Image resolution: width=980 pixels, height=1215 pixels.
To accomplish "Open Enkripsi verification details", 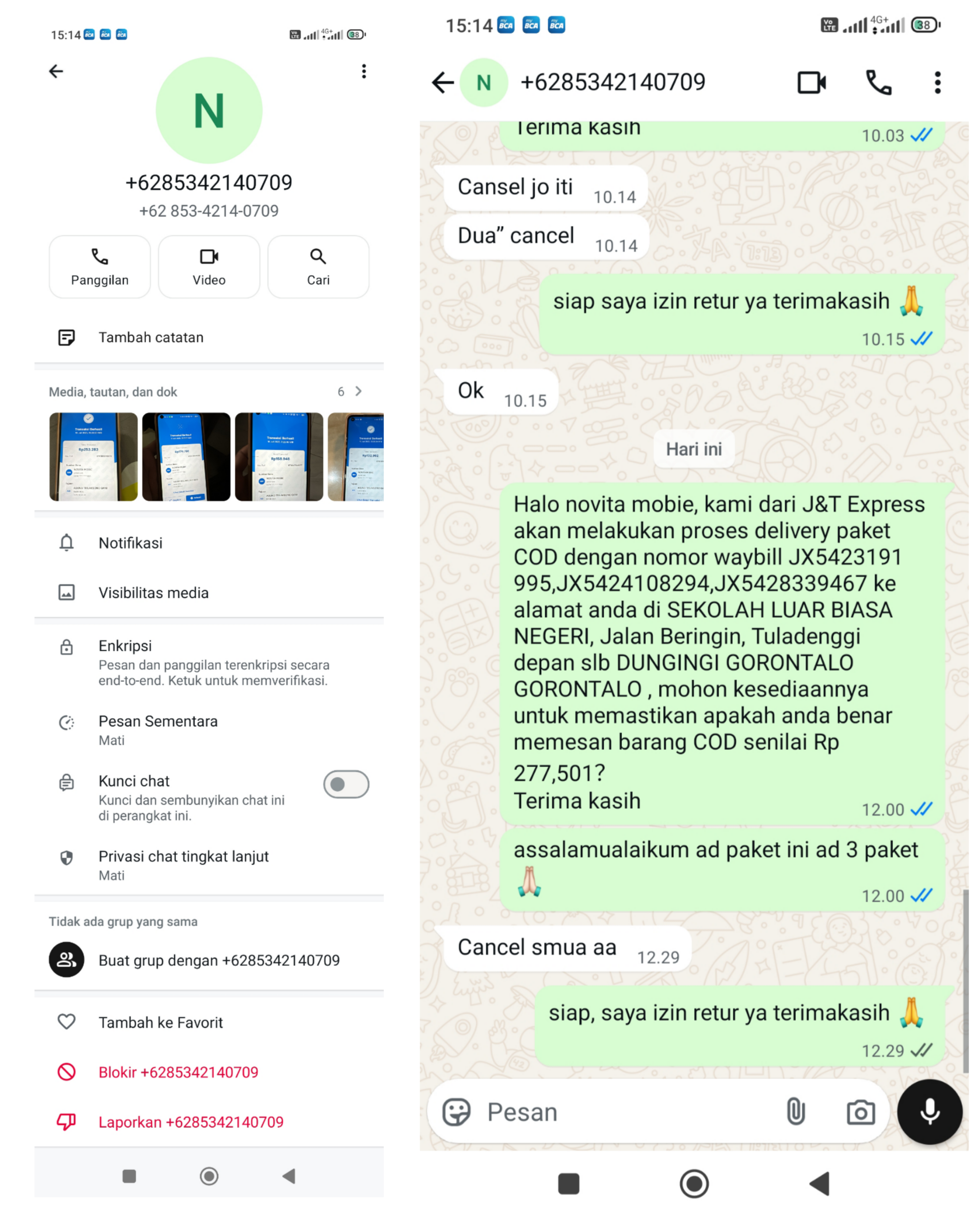I will 209,662.
